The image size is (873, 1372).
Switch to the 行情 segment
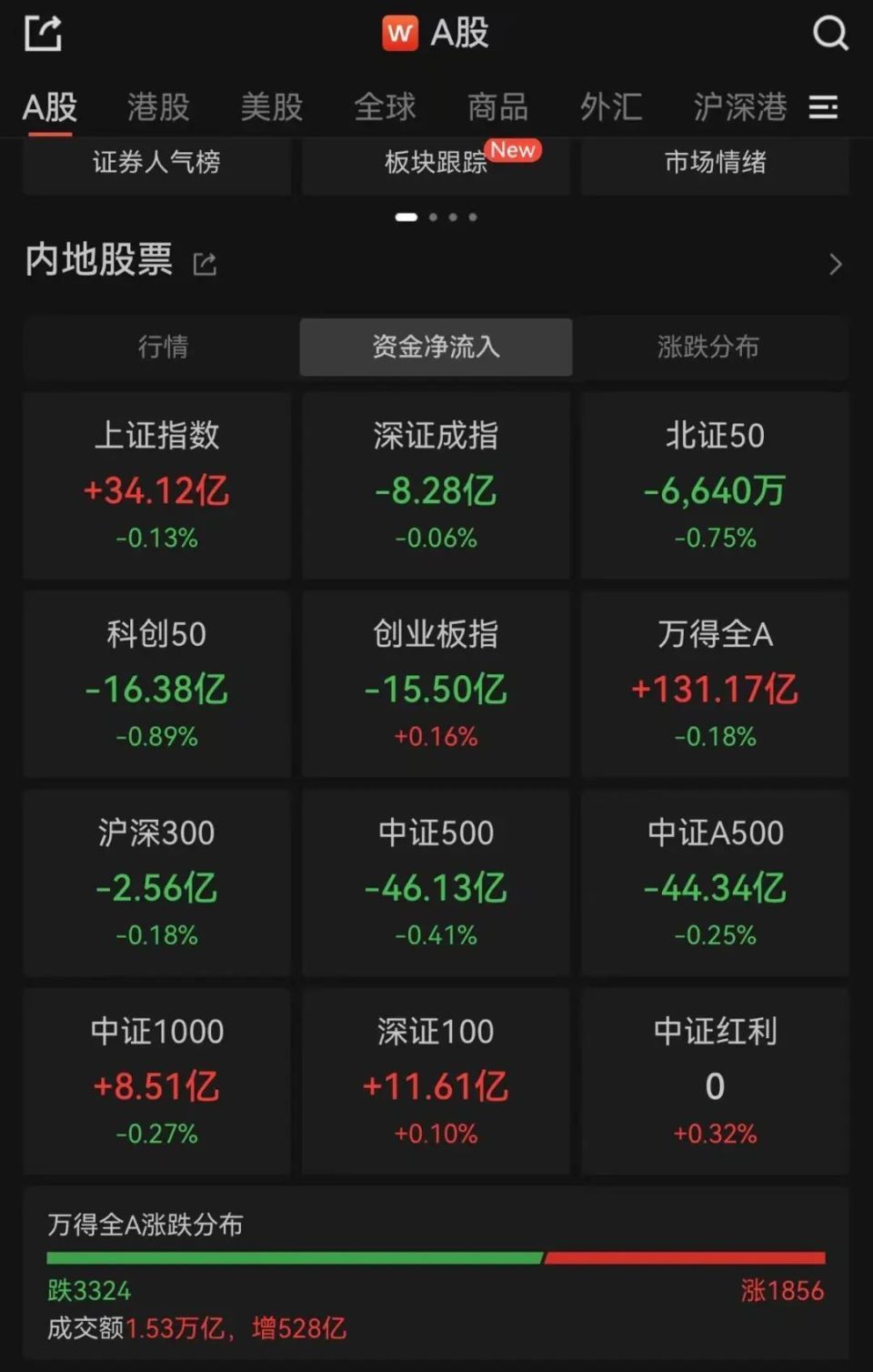(163, 347)
